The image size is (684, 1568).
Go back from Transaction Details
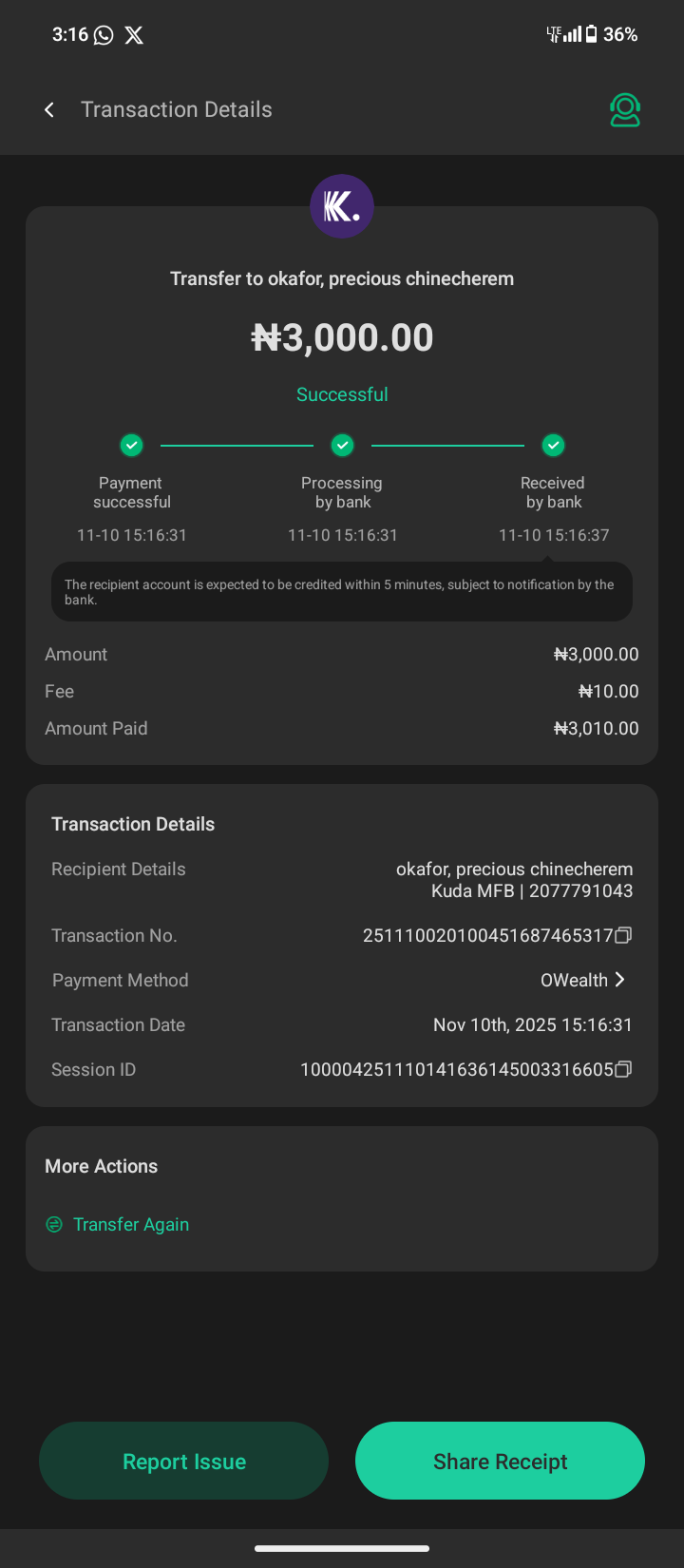tap(49, 110)
